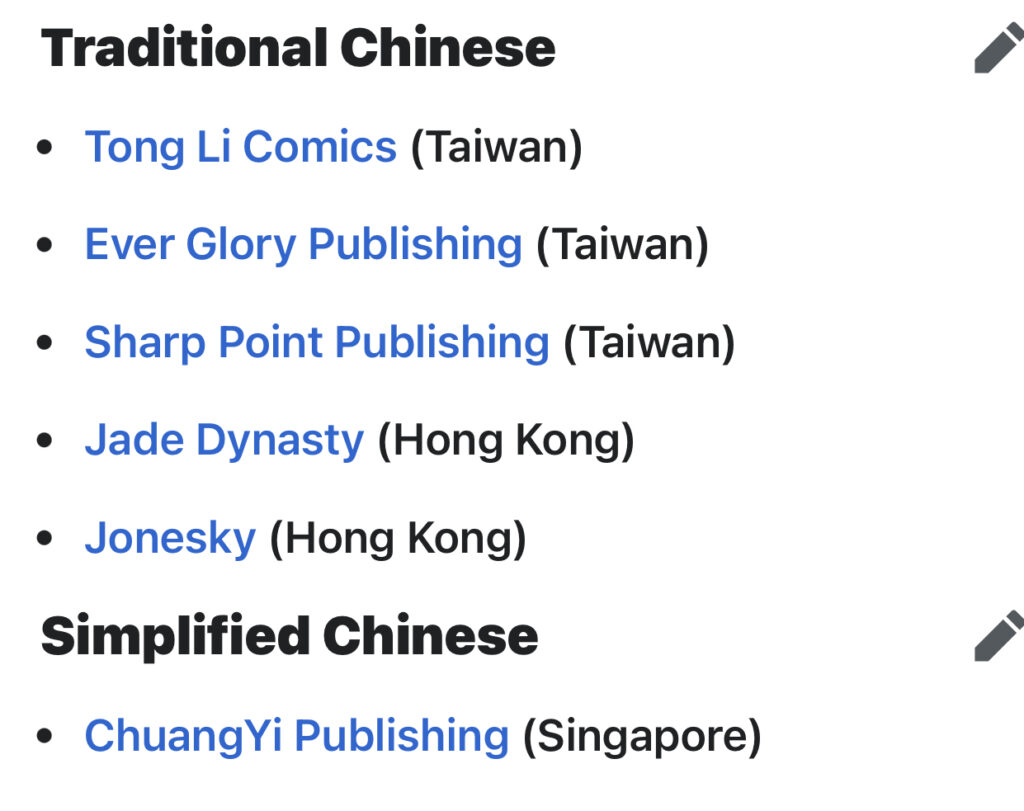This screenshot has width=1024, height=811.
Task: Follow the Sharp Point Publishing link
Action: coord(316,343)
